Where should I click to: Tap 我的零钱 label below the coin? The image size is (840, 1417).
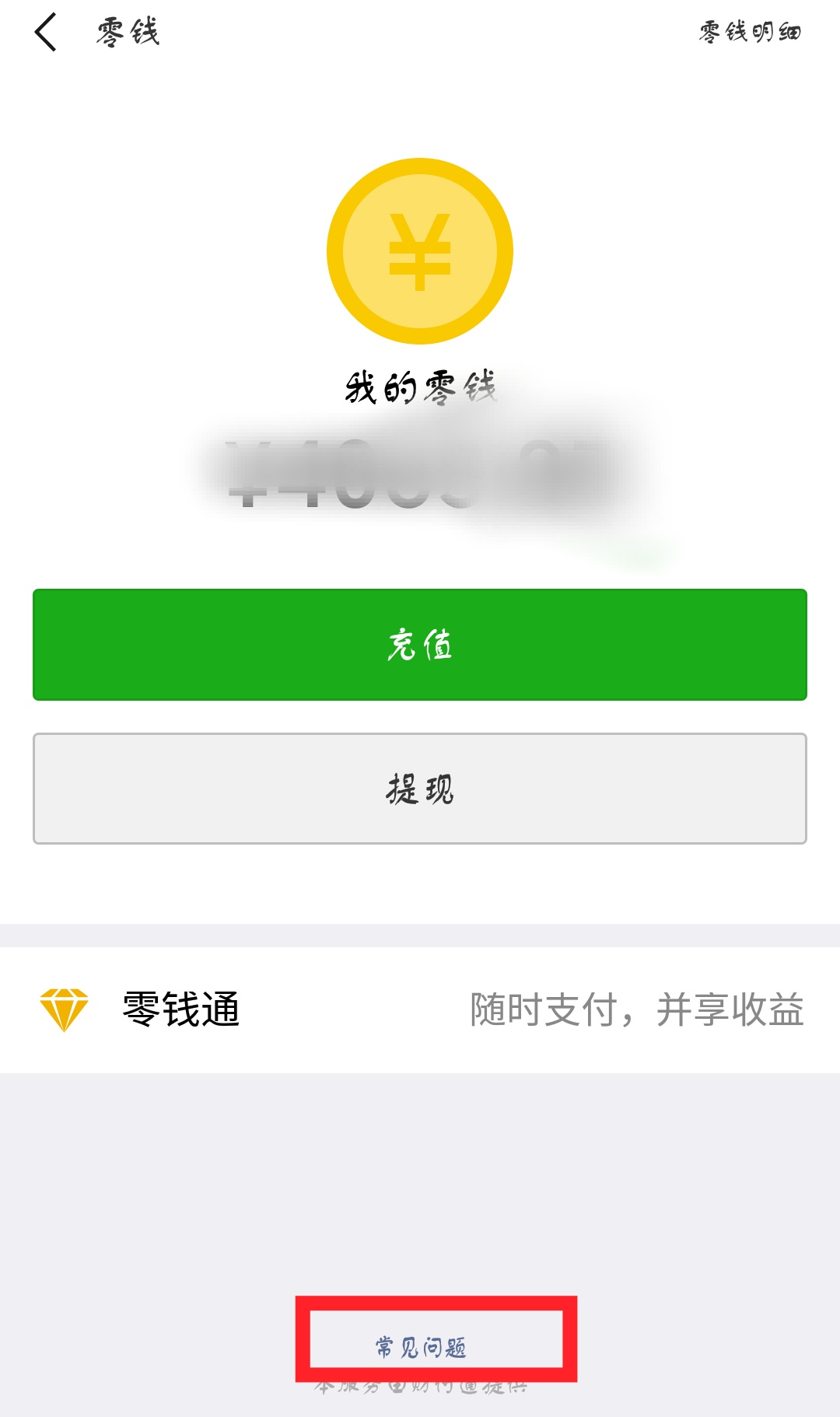(x=420, y=383)
